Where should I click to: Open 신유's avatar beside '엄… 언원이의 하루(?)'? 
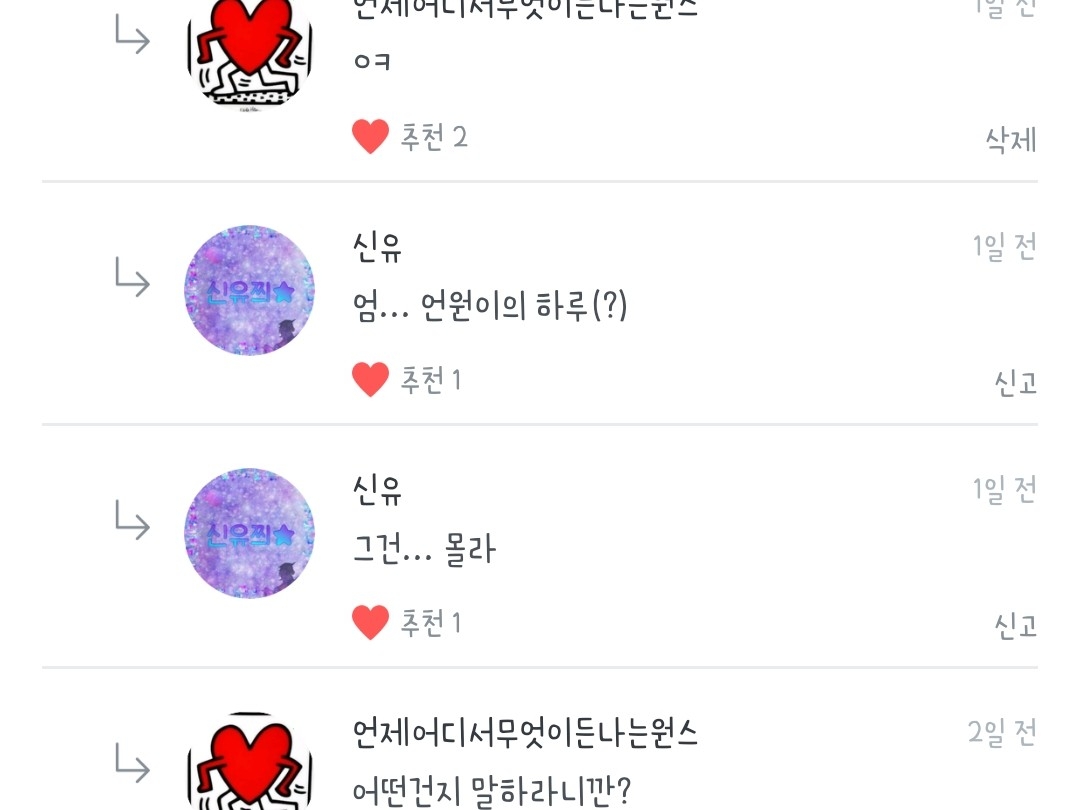(x=250, y=290)
